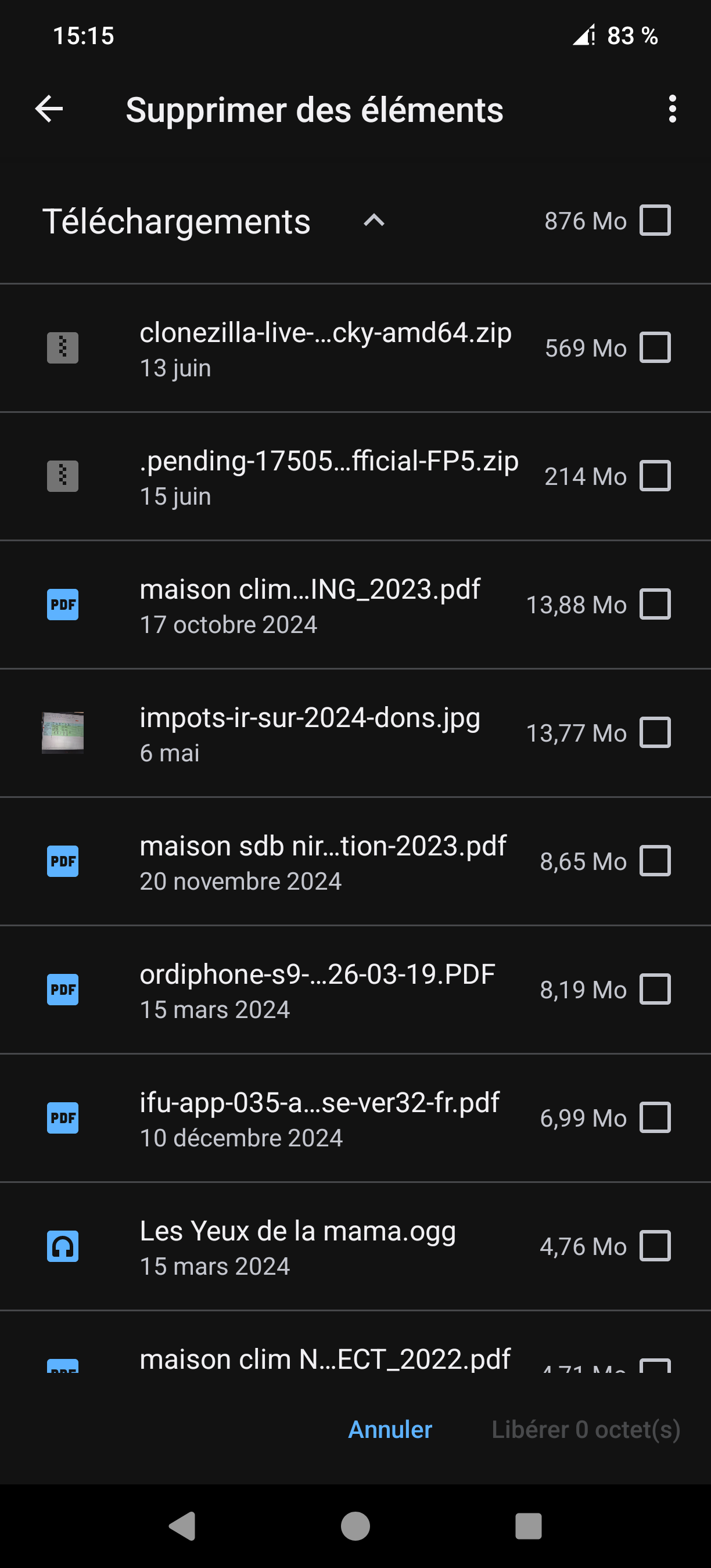
Task: Mark impots-ir-sur-2024-dons.jpg for deletion
Action: [x=655, y=732]
